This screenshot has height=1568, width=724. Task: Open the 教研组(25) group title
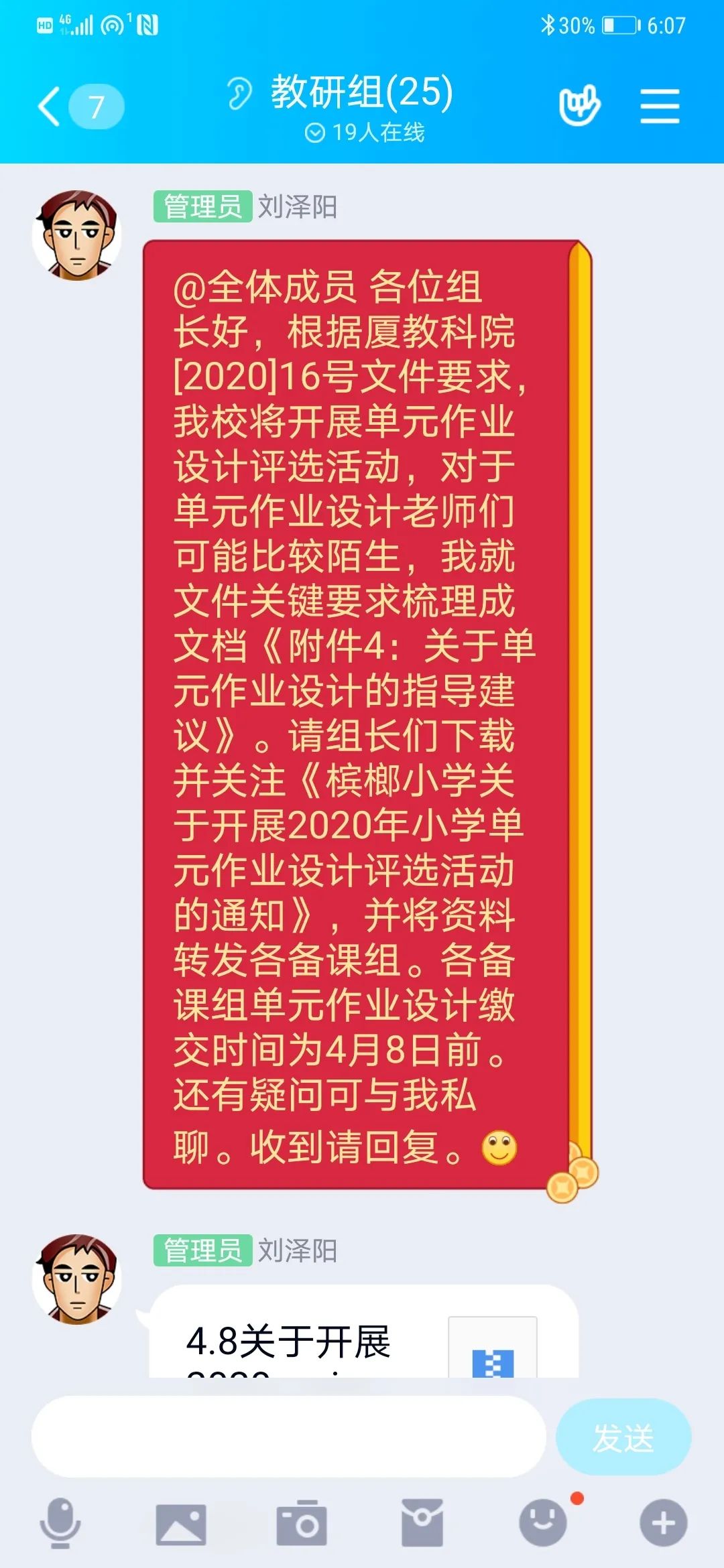pyautogui.click(x=362, y=92)
